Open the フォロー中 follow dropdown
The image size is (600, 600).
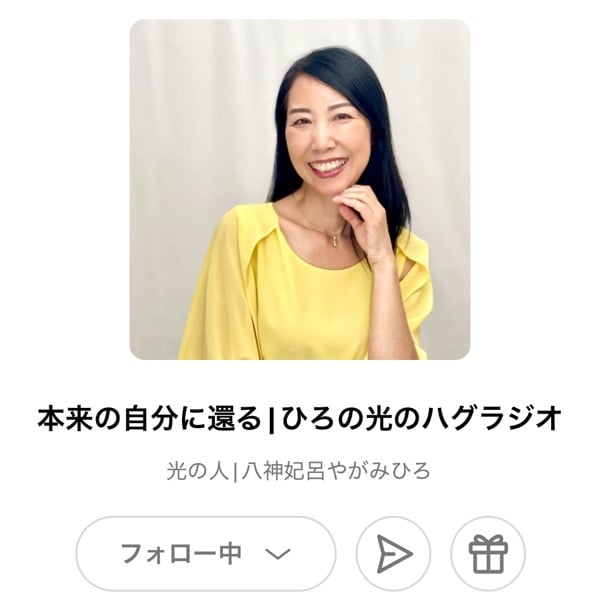[205, 553]
